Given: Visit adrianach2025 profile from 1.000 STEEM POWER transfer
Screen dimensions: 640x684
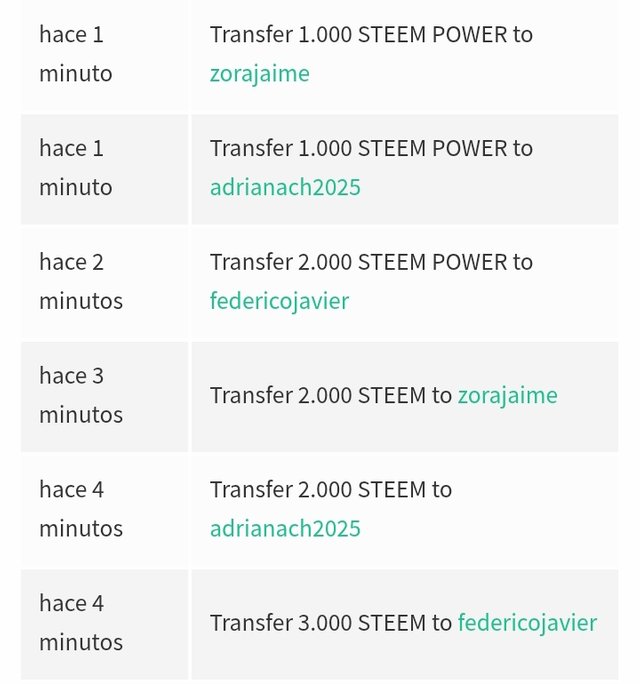Looking at the screenshot, I should pos(285,188).
